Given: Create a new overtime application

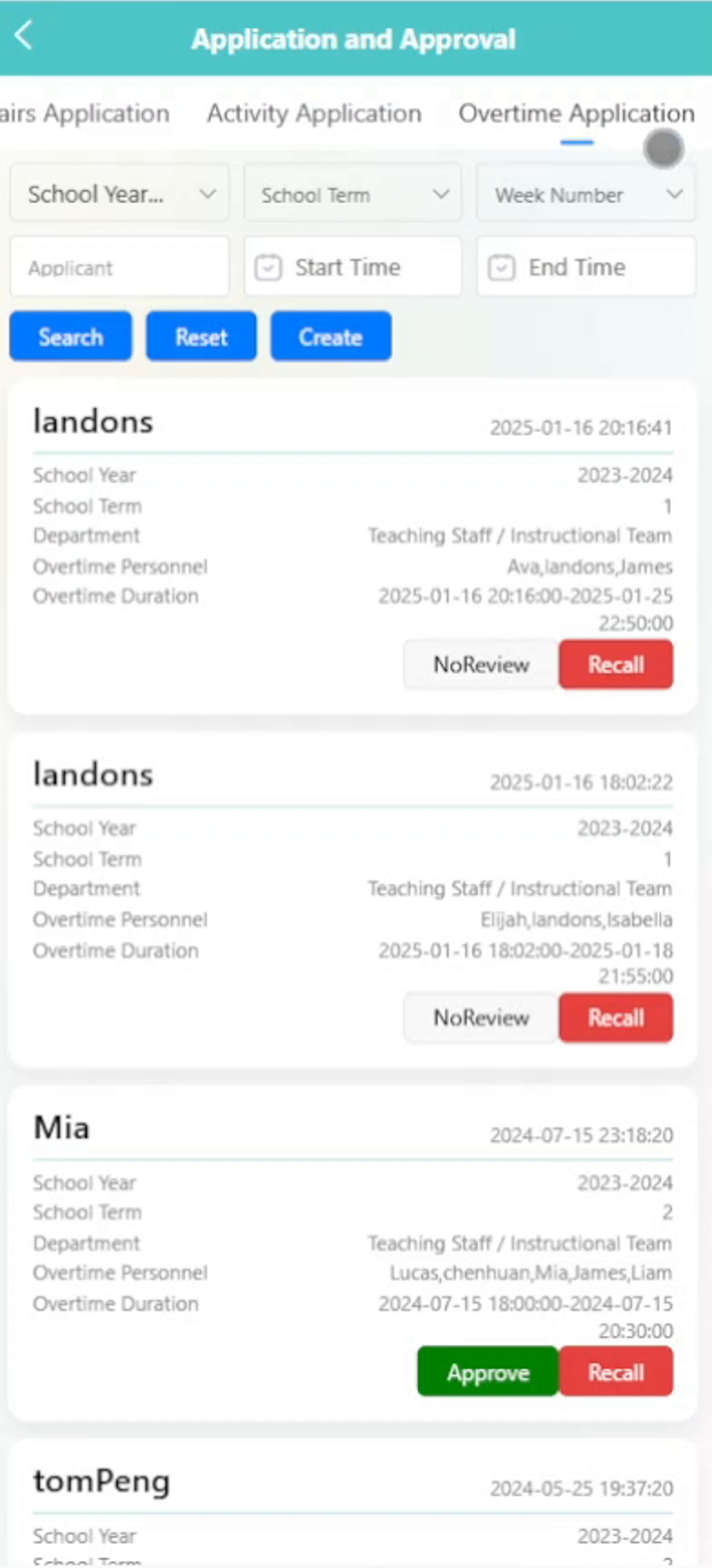Looking at the screenshot, I should click(x=330, y=337).
